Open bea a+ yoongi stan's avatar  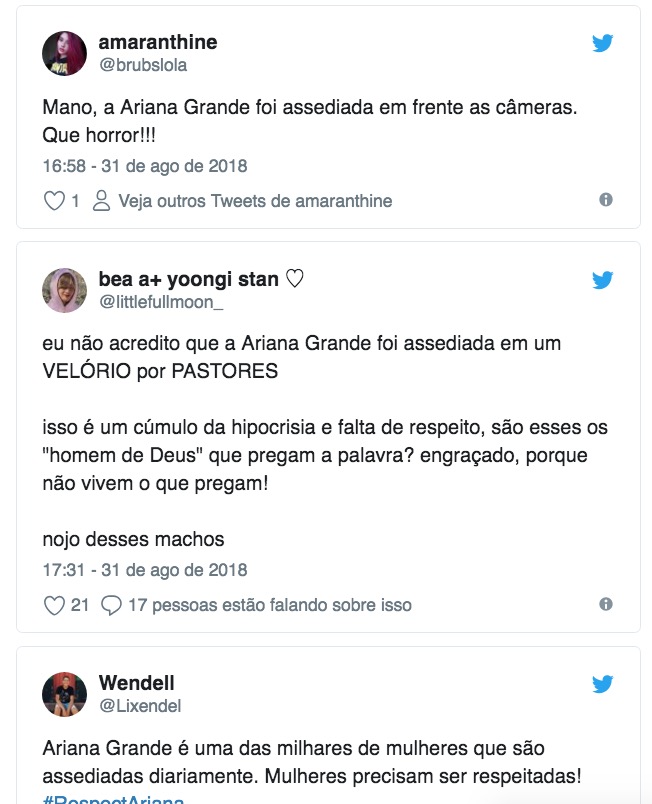point(64,290)
